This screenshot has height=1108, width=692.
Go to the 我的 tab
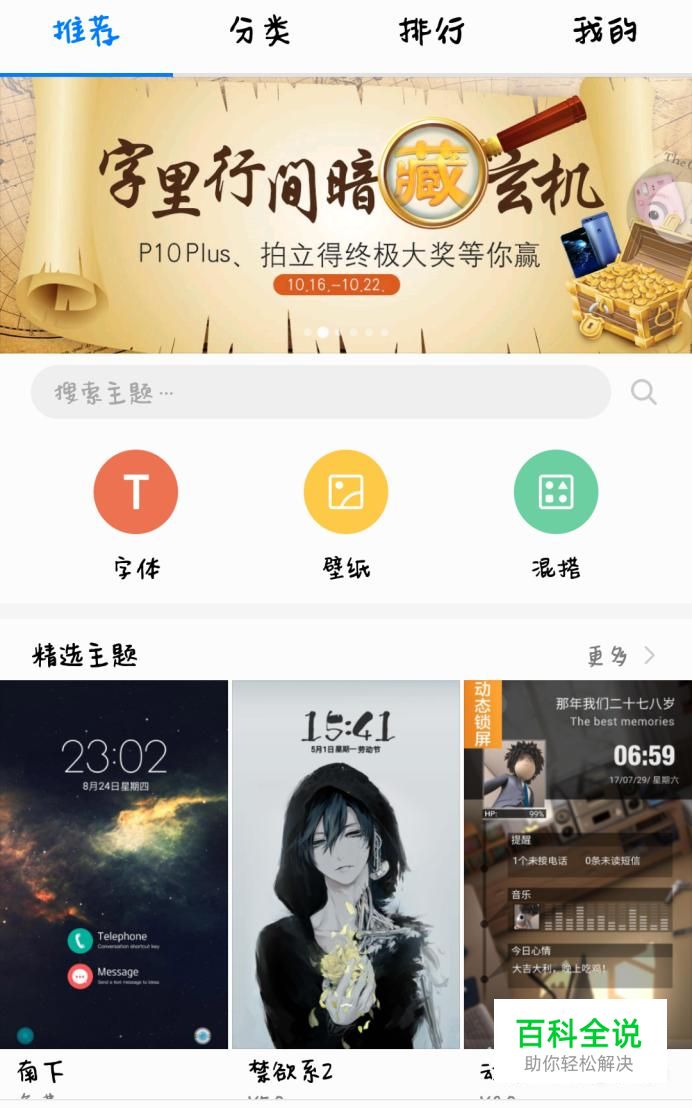coord(605,32)
